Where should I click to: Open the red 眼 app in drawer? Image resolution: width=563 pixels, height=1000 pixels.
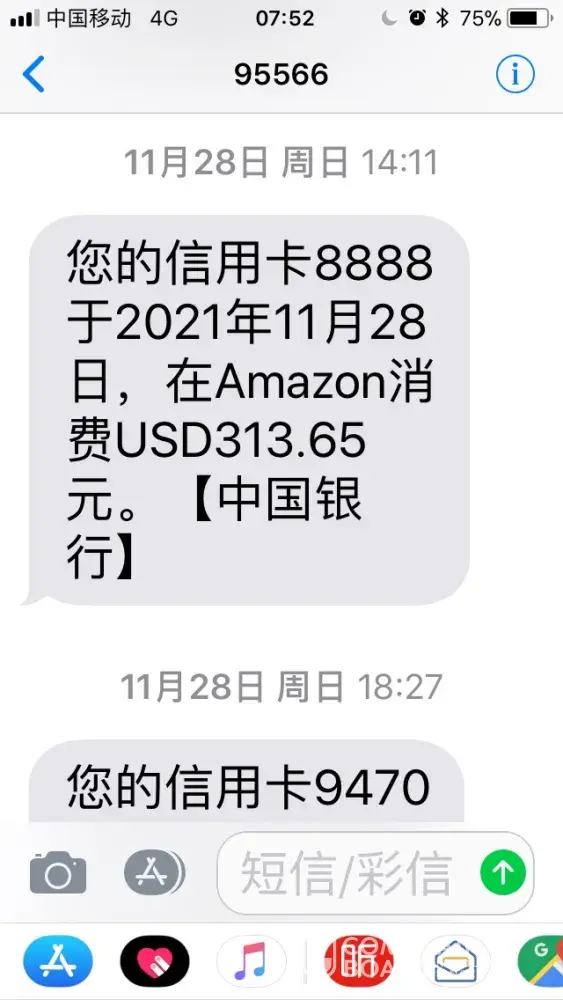point(358,962)
